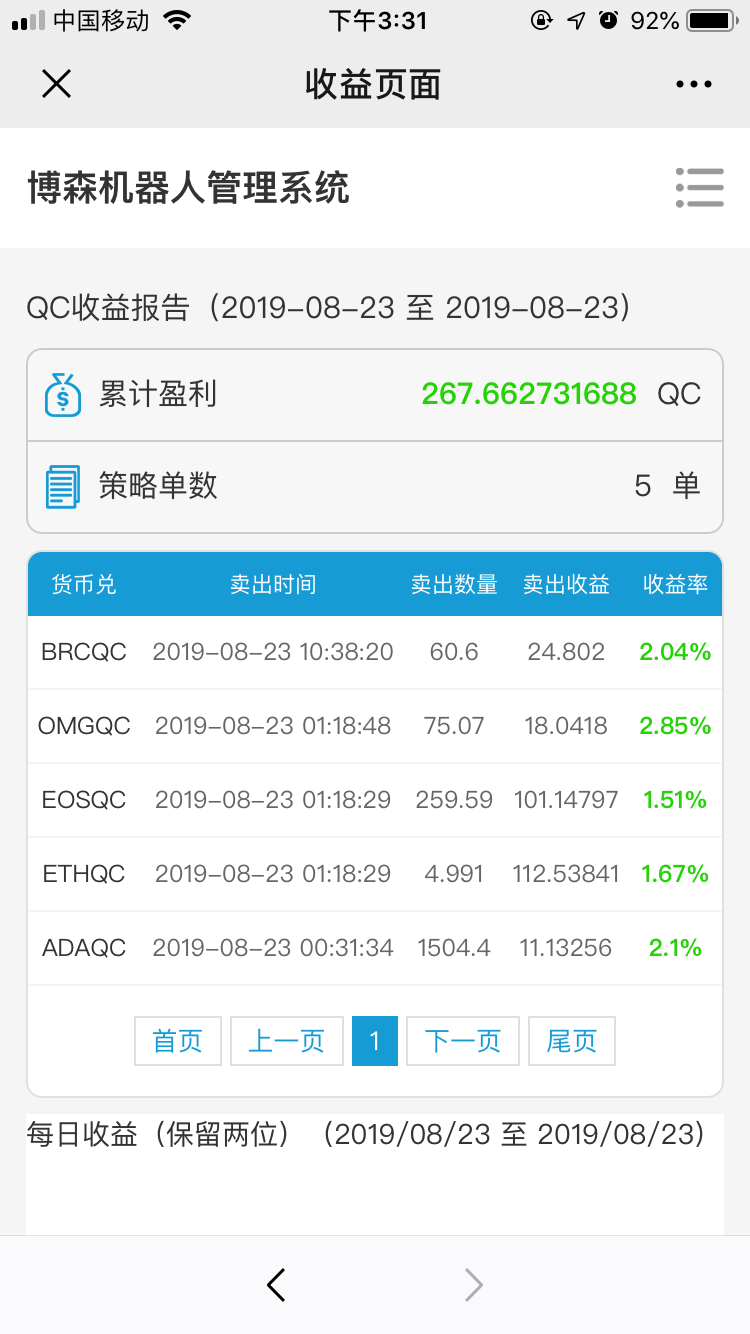Jump to 尾页 last page

pos(572,1041)
